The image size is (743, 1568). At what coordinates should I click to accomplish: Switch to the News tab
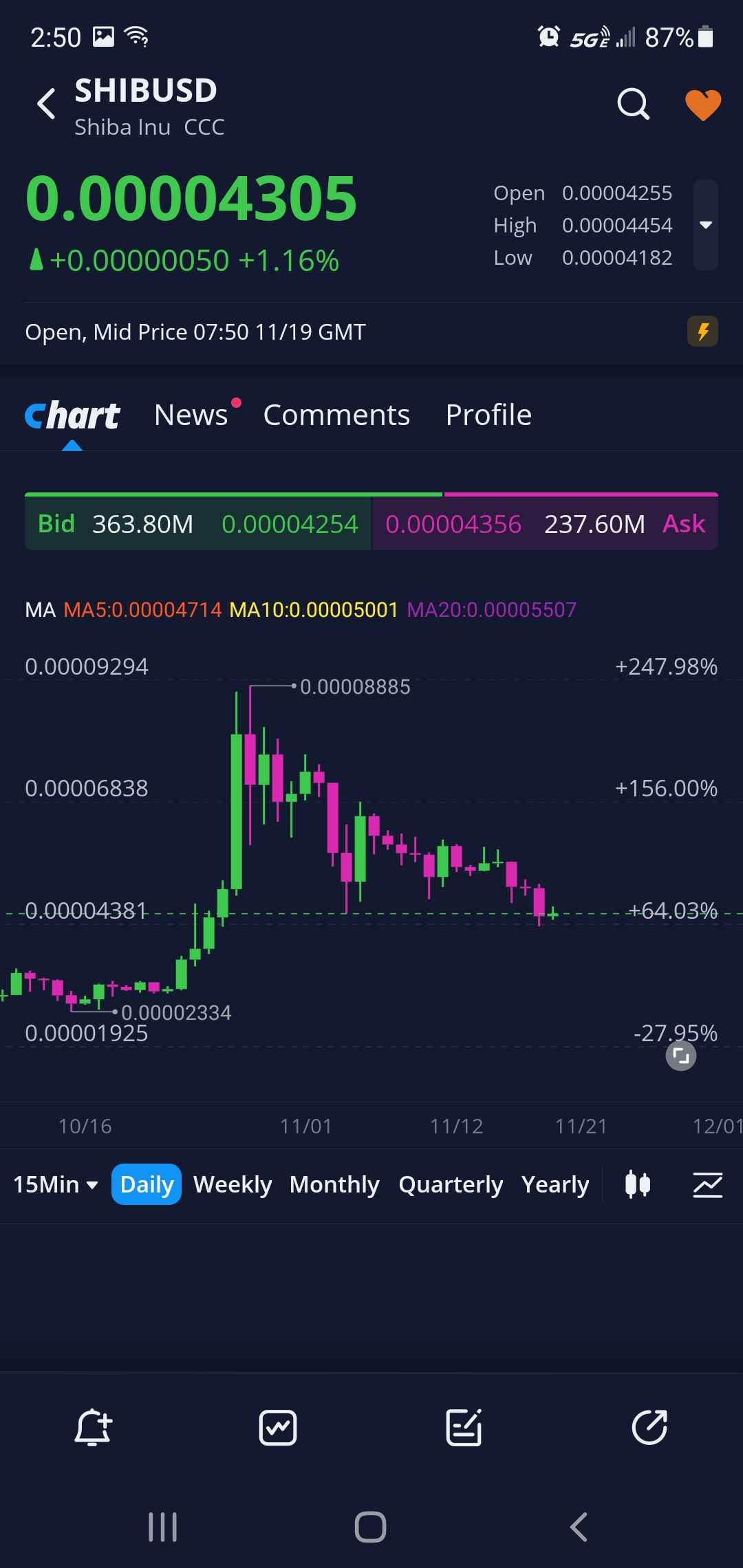tap(193, 414)
